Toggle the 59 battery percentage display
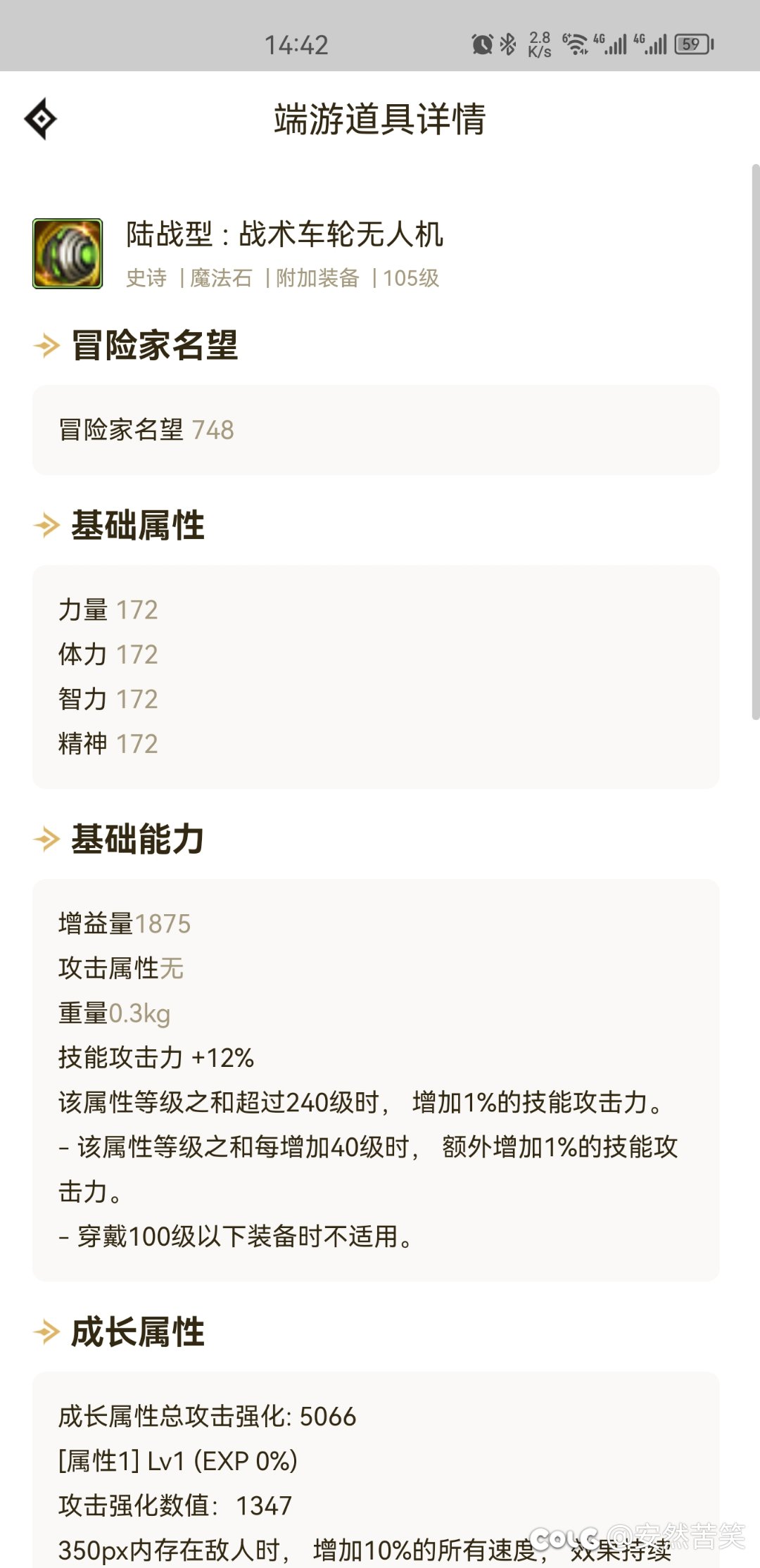The image size is (760, 1568). tap(690, 44)
